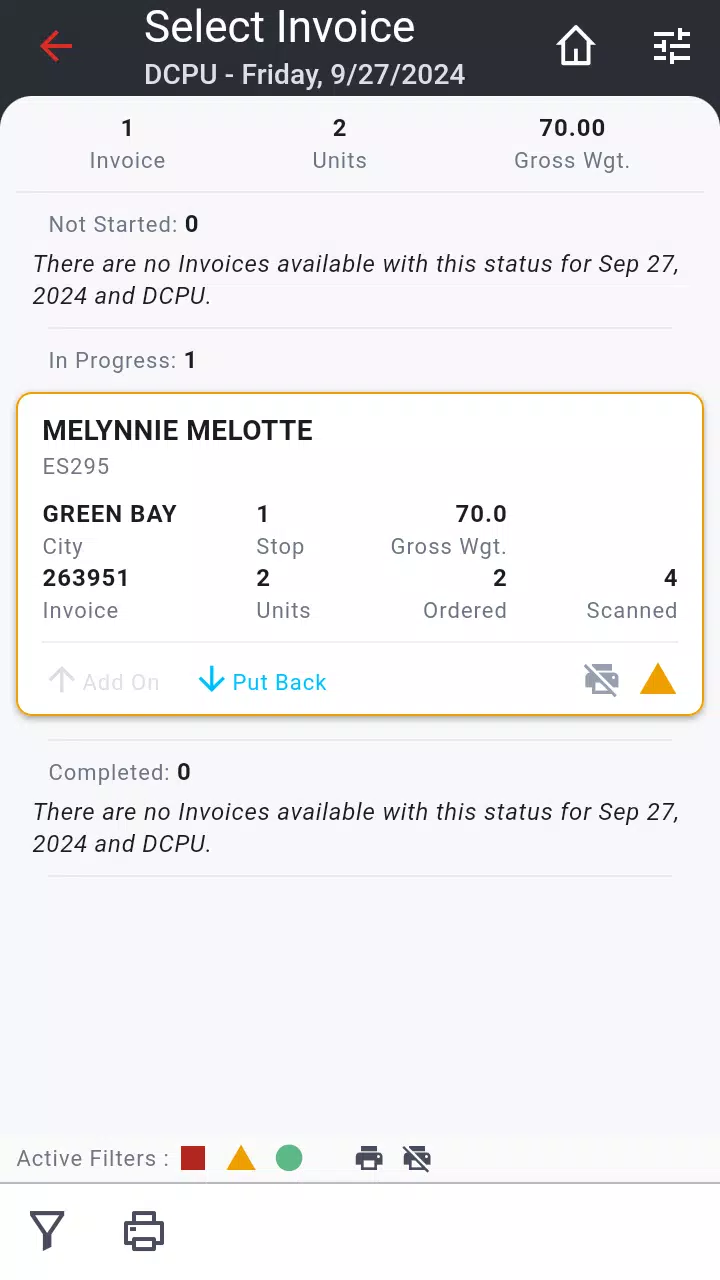Tap Put Back on the invoice
Image resolution: width=720 pixels, height=1280 pixels.
[x=263, y=682]
